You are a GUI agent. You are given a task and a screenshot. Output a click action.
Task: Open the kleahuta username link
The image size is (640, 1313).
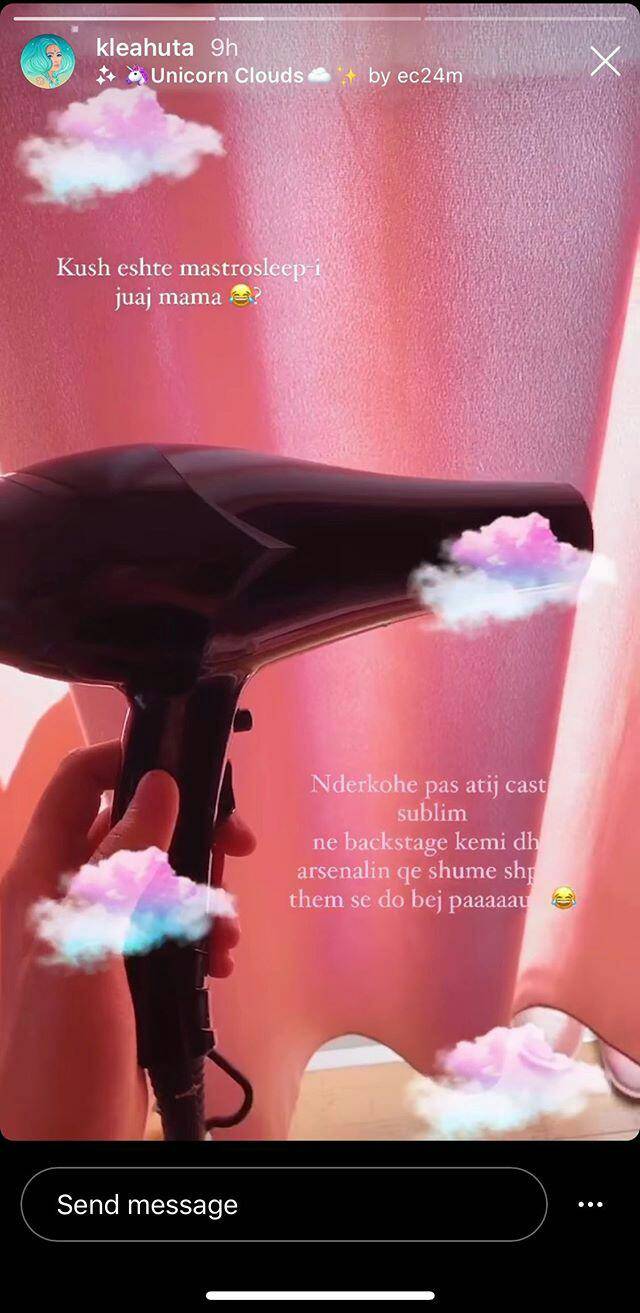tap(144, 47)
